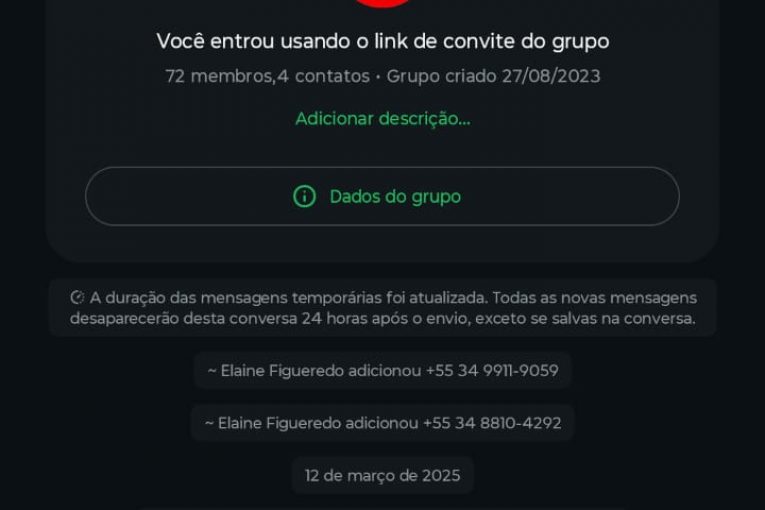Open the temporary messages duration notice
The width and height of the screenshot is (765, 510).
(x=382, y=308)
